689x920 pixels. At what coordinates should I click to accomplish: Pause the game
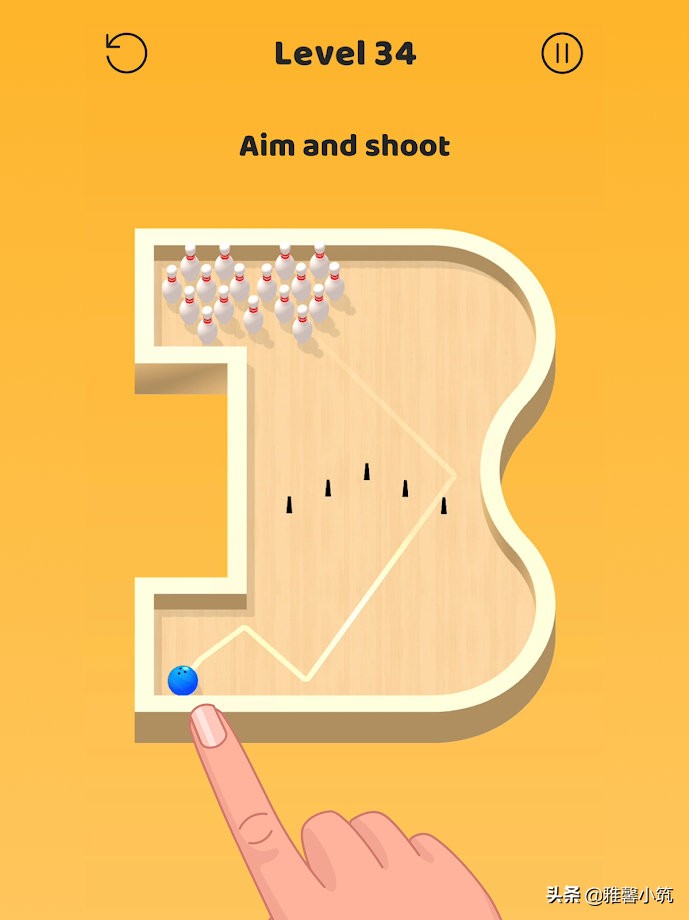click(562, 53)
